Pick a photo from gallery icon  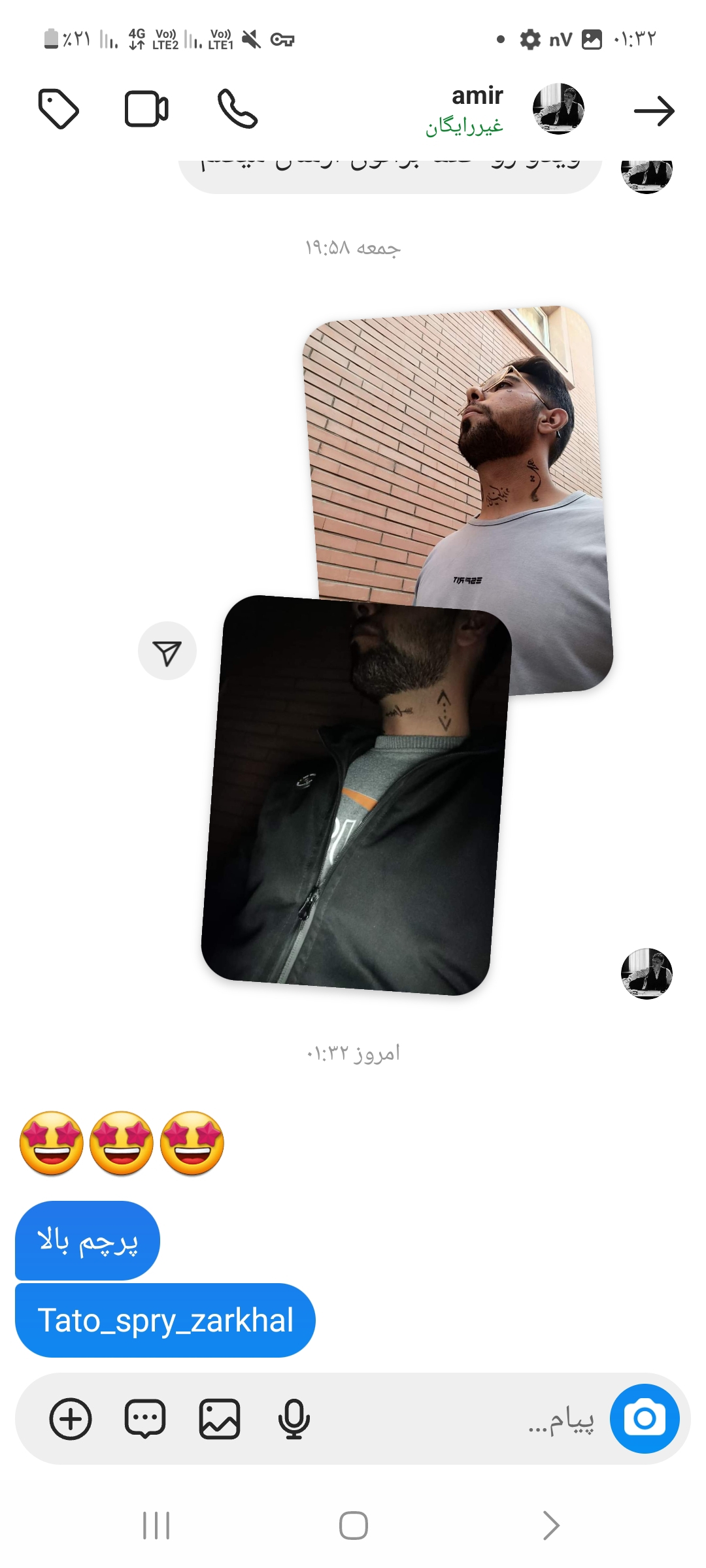(x=220, y=1420)
